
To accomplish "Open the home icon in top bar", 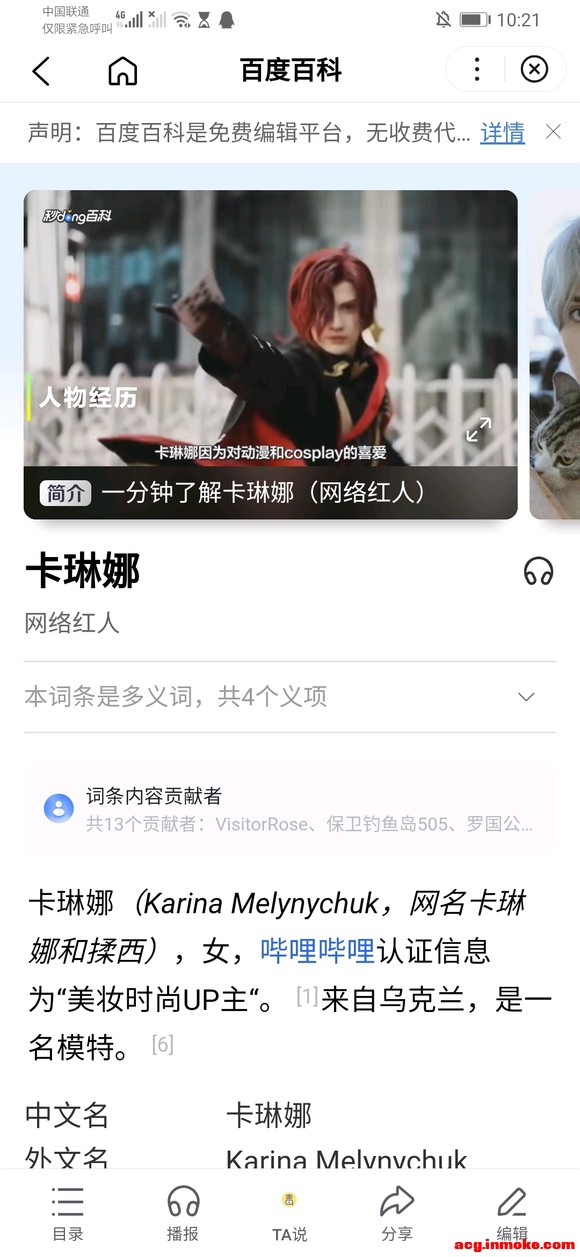I will pos(122,71).
